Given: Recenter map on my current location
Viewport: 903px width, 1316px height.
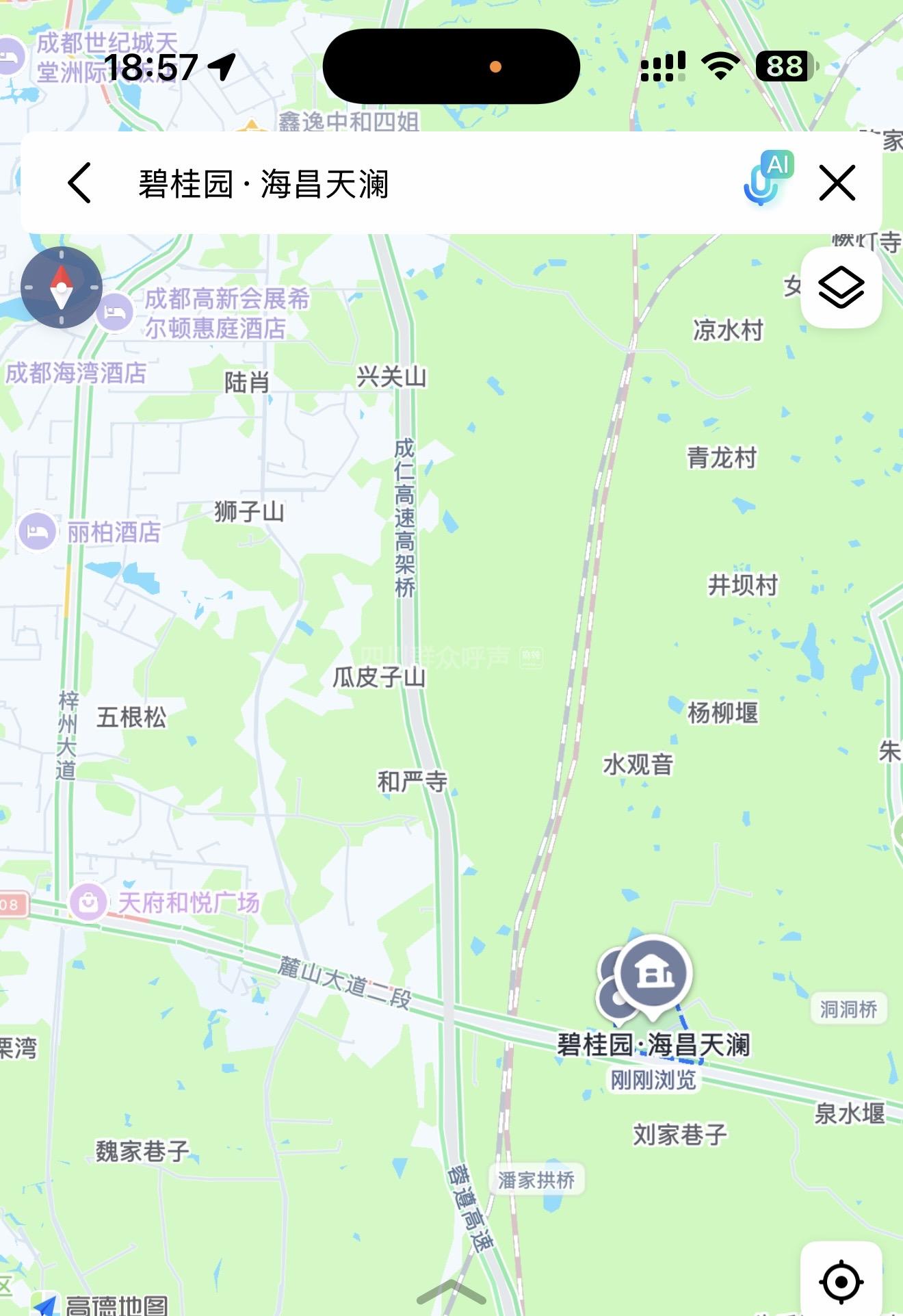Looking at the screenshot, I should (x=841, y=1281).
